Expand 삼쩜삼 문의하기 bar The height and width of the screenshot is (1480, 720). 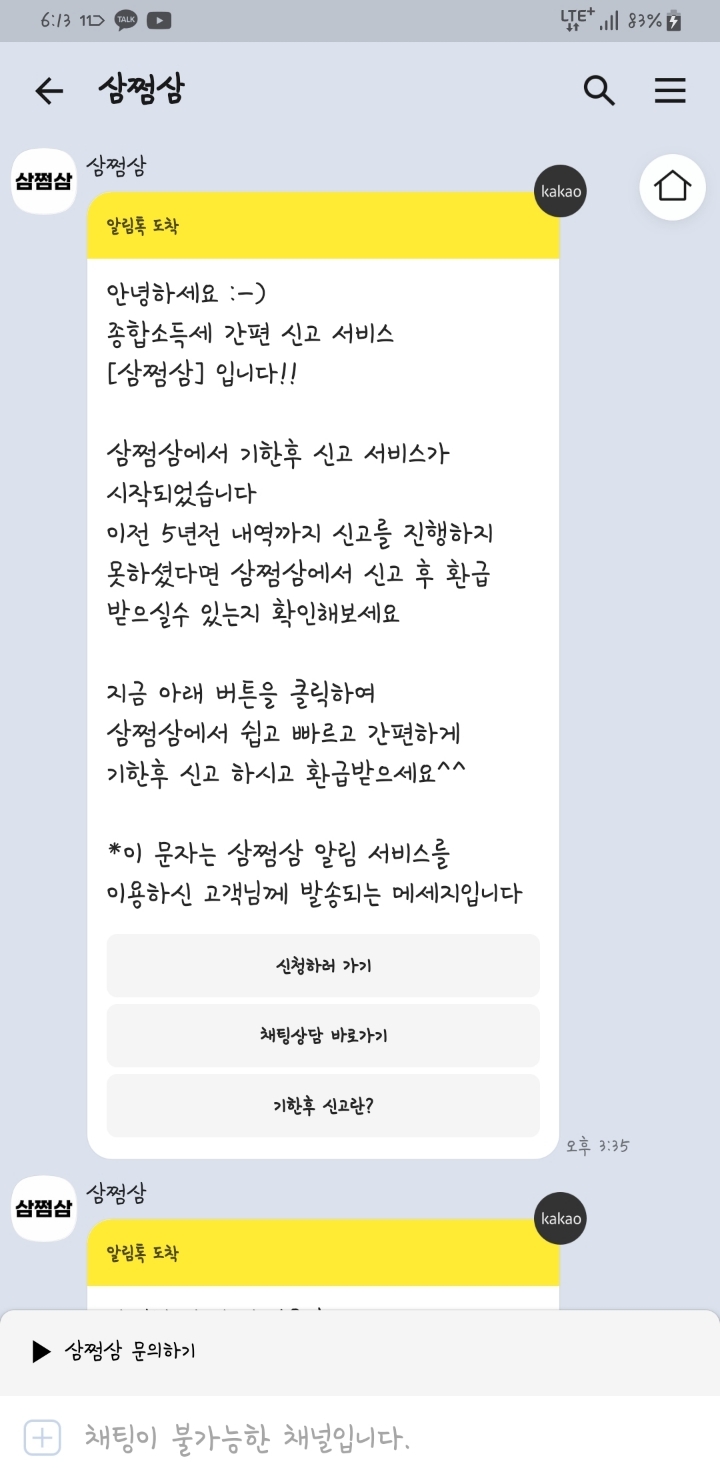pyautogui.click(x=360, y=1352)
